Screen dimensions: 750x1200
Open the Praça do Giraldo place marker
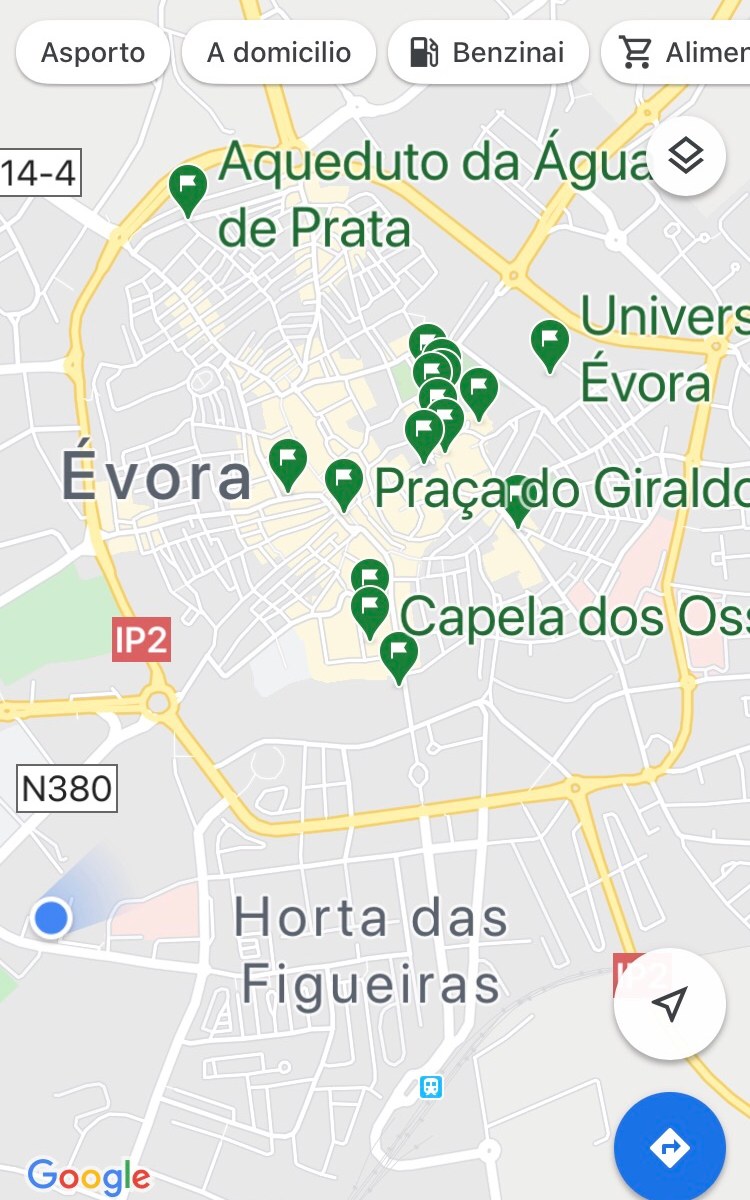click(x=344, y=482)
